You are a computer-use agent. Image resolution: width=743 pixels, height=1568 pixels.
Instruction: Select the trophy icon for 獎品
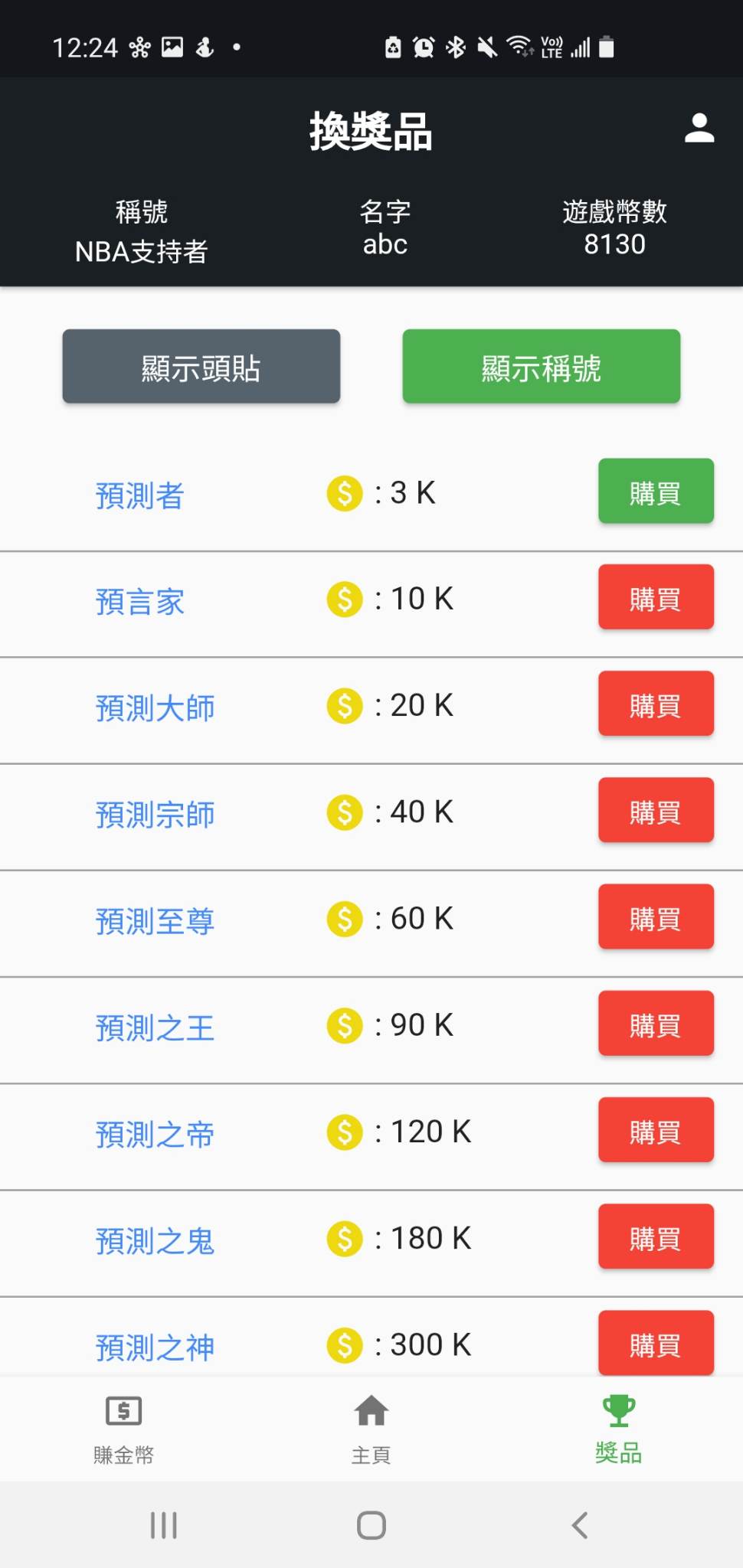pos(617,1411)
